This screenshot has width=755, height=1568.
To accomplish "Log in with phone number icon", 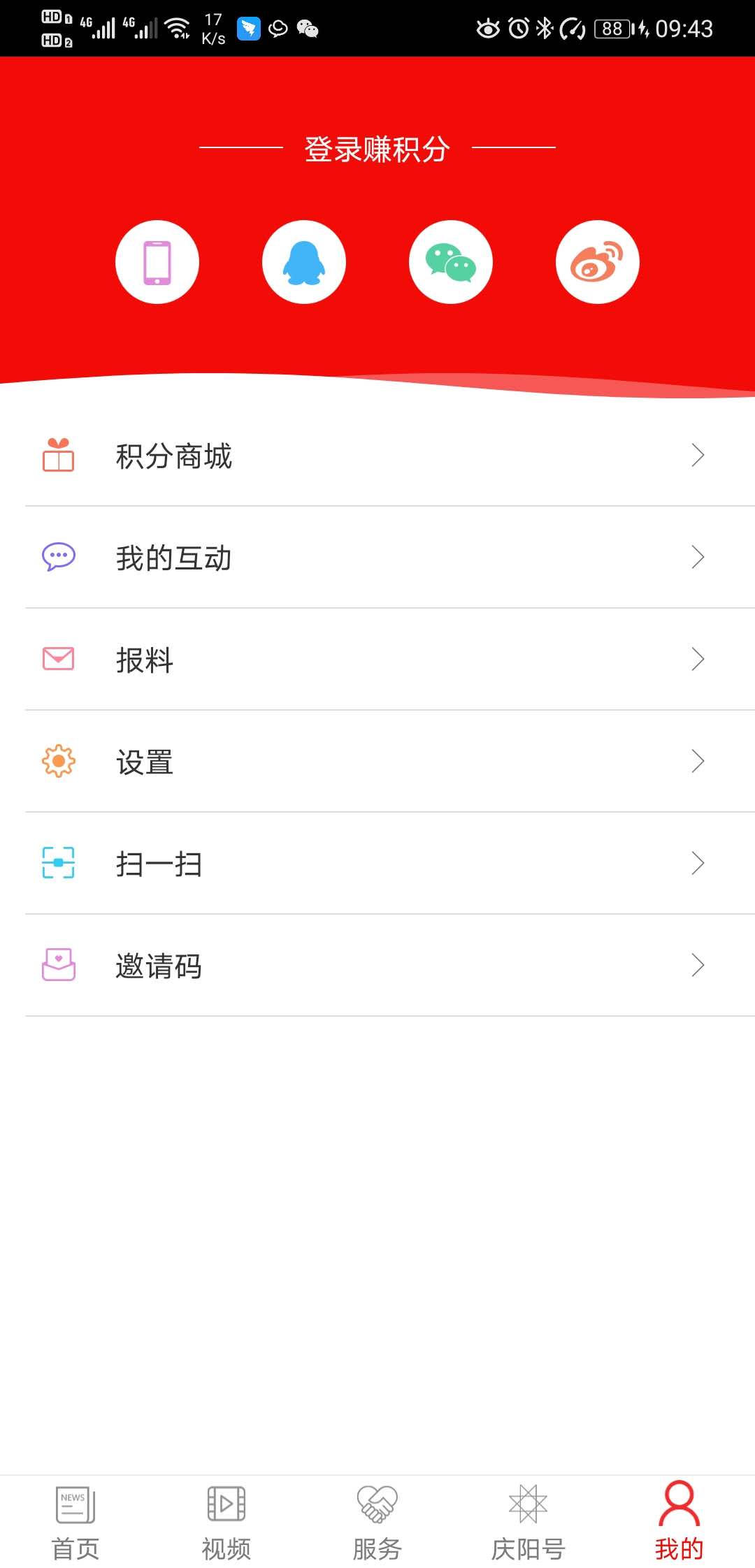I will click(x=157, y=261).
